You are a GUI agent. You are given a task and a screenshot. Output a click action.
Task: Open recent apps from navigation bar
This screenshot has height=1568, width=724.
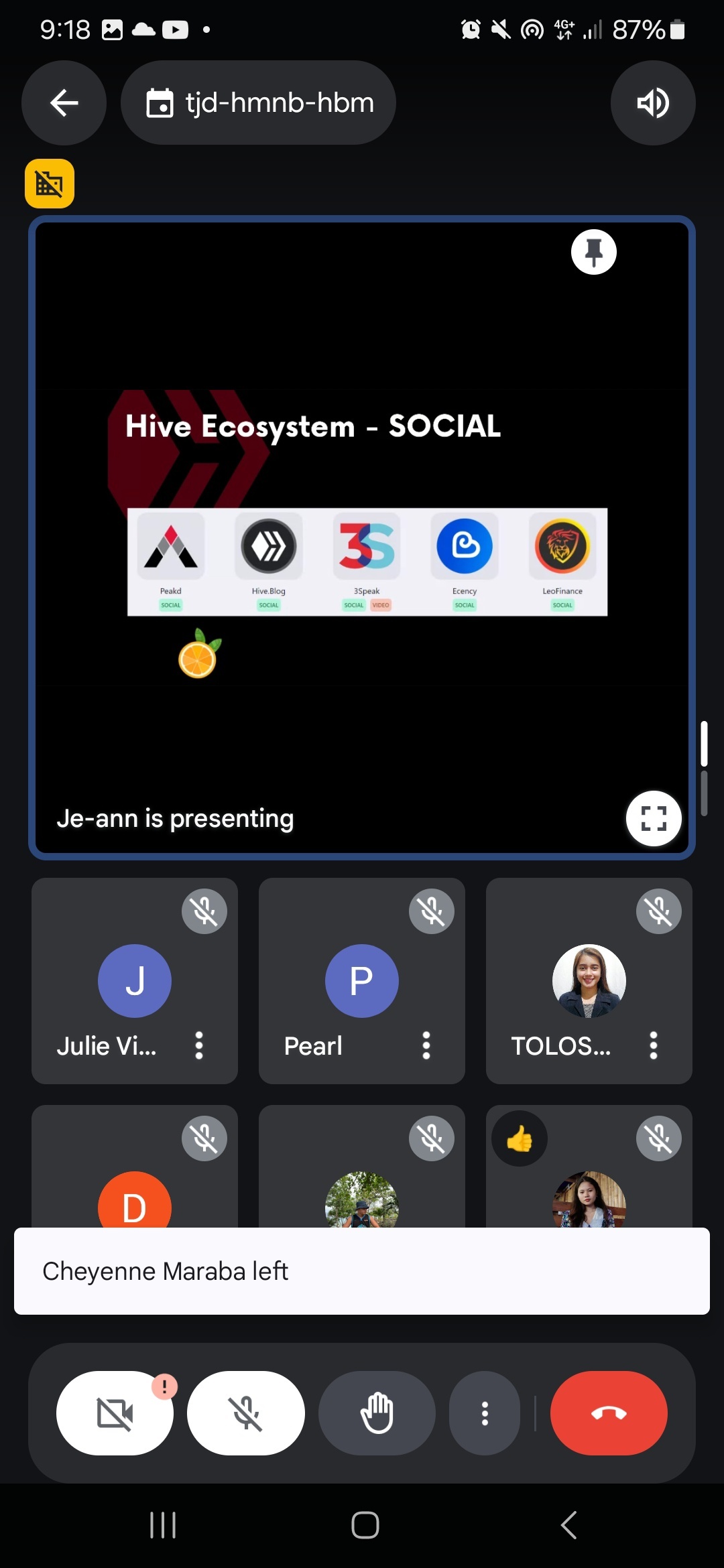click(x=163, y=1525)
